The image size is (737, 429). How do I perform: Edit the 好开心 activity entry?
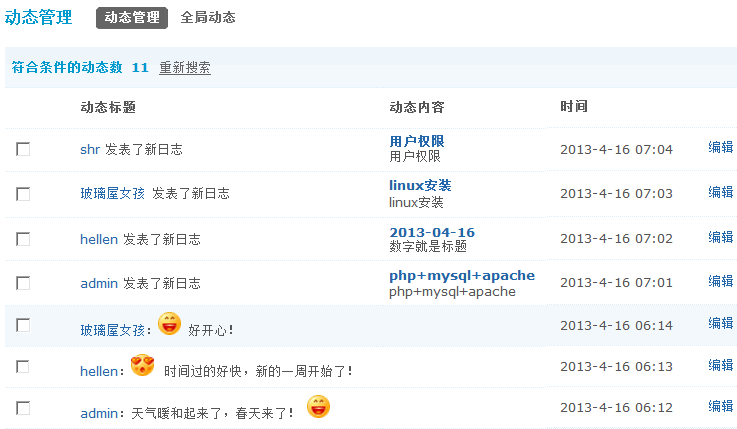pyautogui.click(x=721, y=323)
